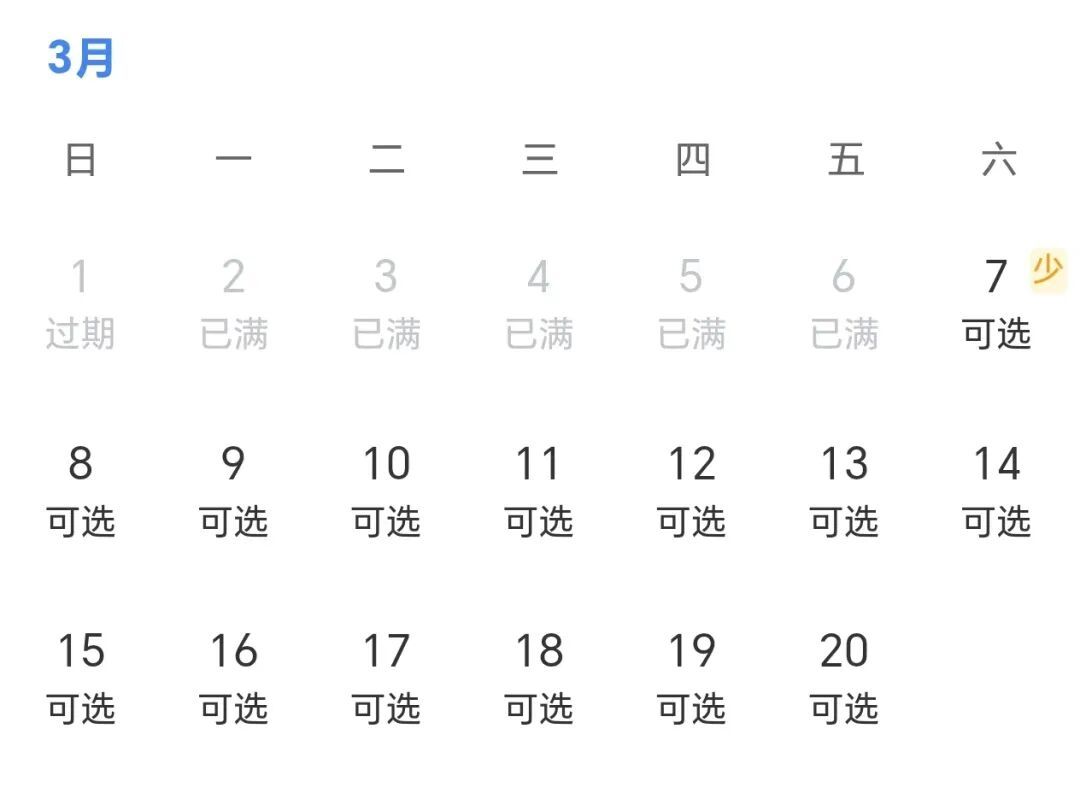Select March 7 marked 少
The image size is (1080, 799).
click(x=996, y=302)
